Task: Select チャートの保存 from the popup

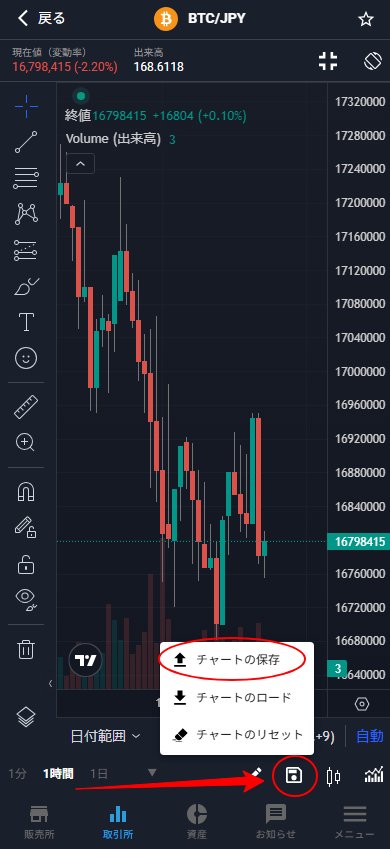Action: (x=237, y=660)
